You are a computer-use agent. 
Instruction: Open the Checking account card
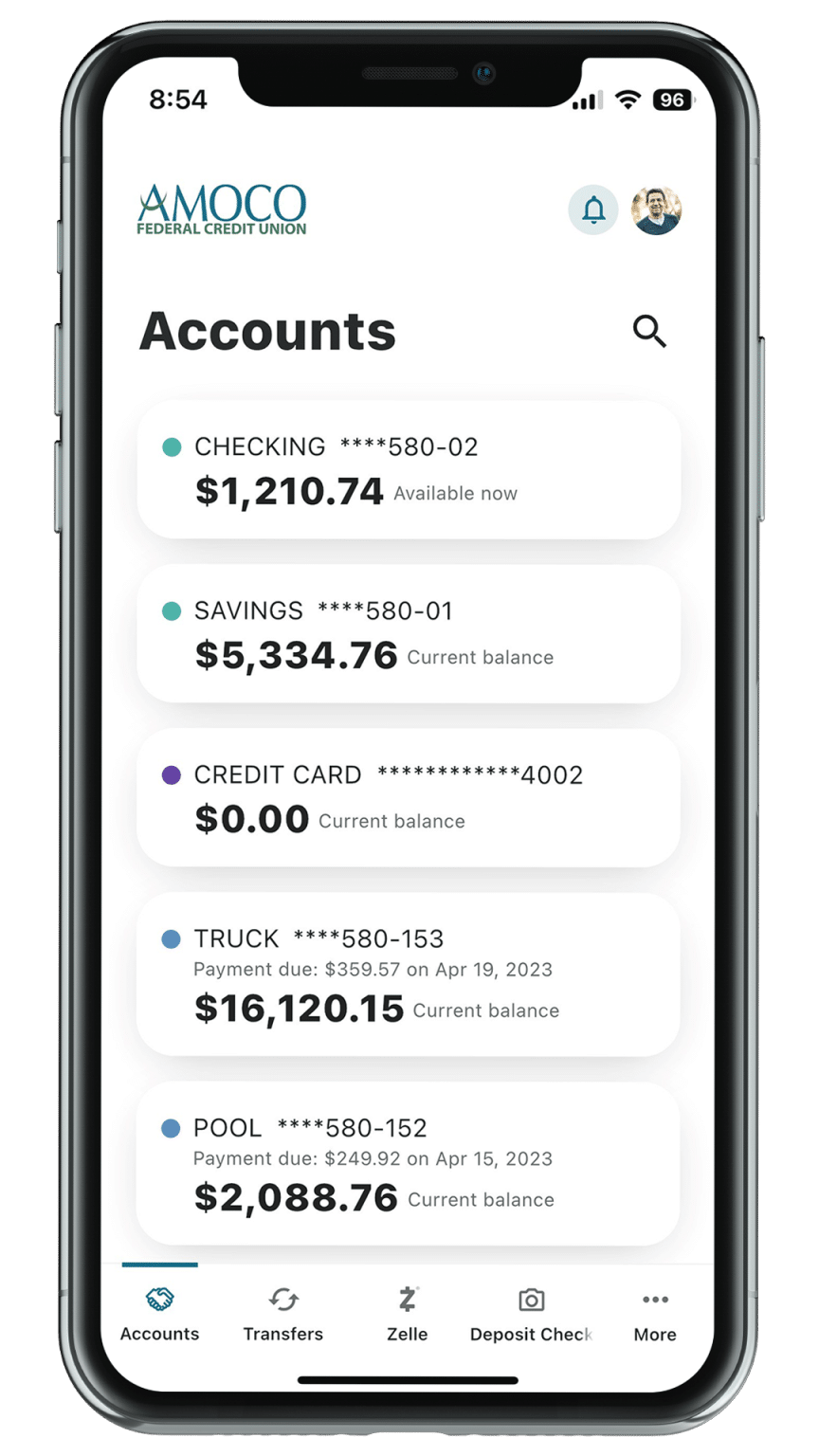[x=409, y=470]
